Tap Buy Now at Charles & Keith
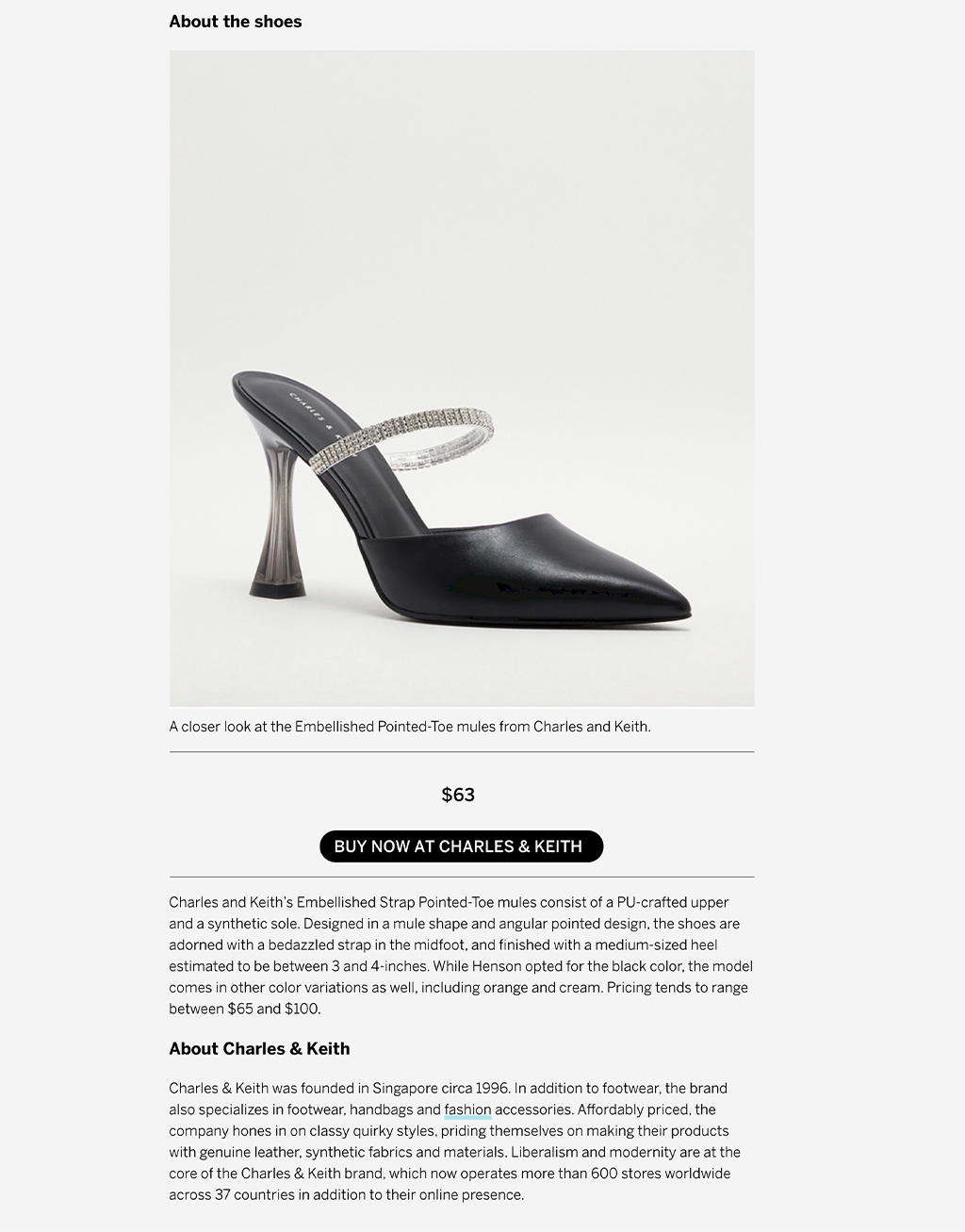This screenshot has height=1232, width=965. tap(461, 846)
